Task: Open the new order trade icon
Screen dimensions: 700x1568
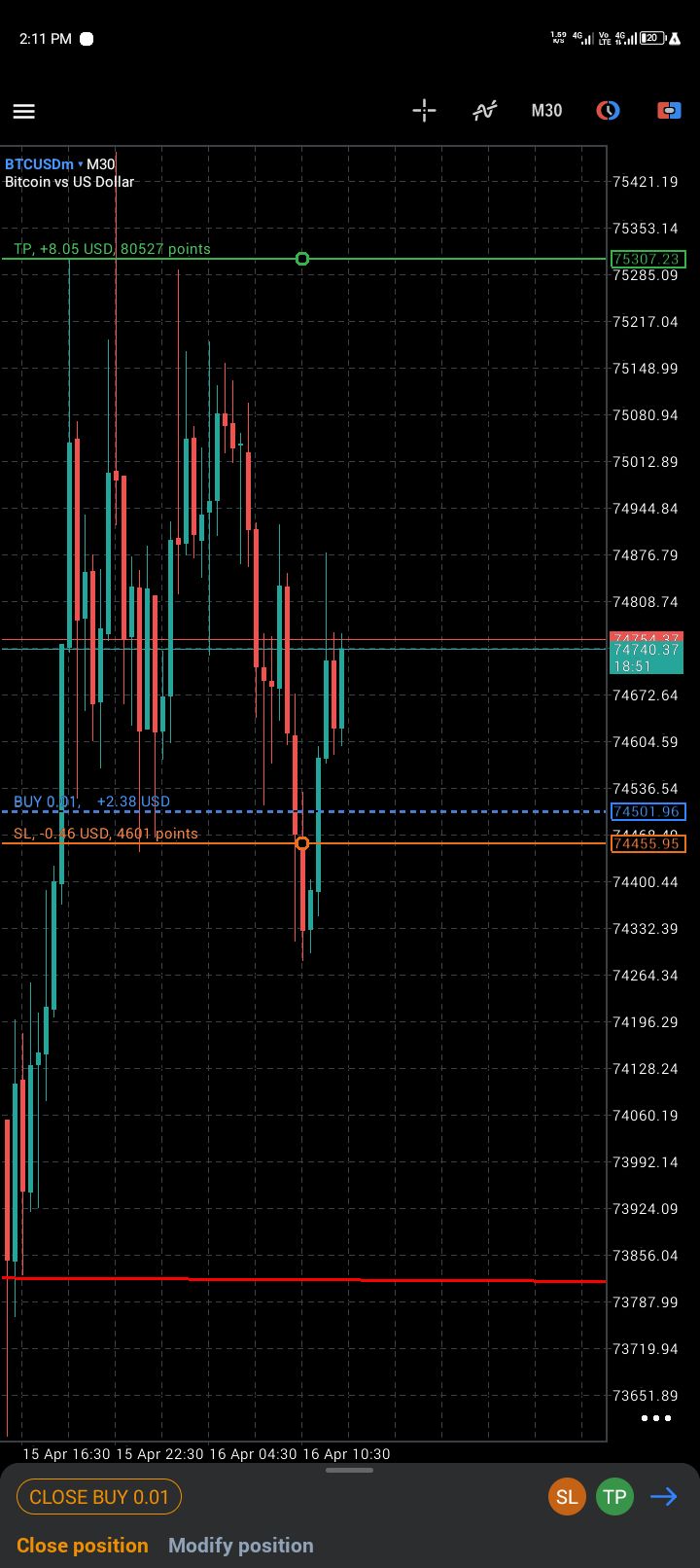Action: click(x=669, y=111)
